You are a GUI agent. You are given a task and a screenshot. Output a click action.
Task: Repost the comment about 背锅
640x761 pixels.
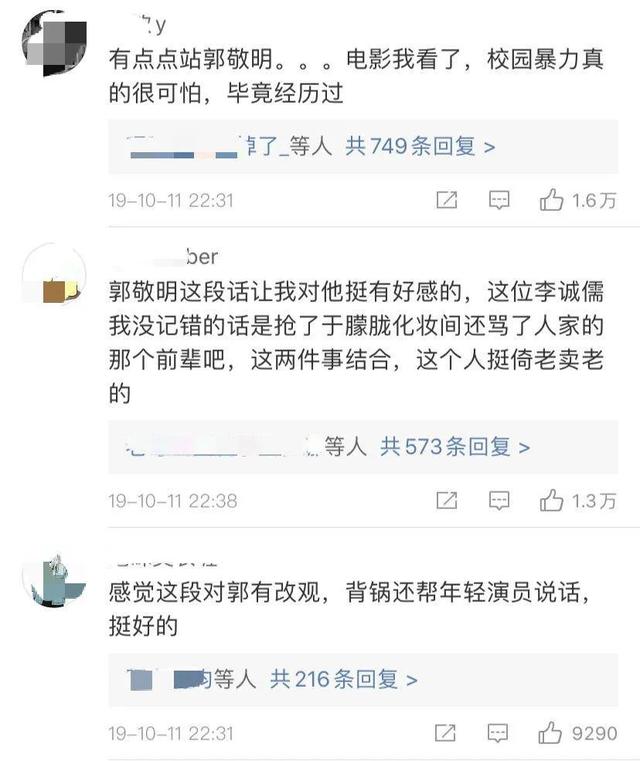[x=447, y=734]
